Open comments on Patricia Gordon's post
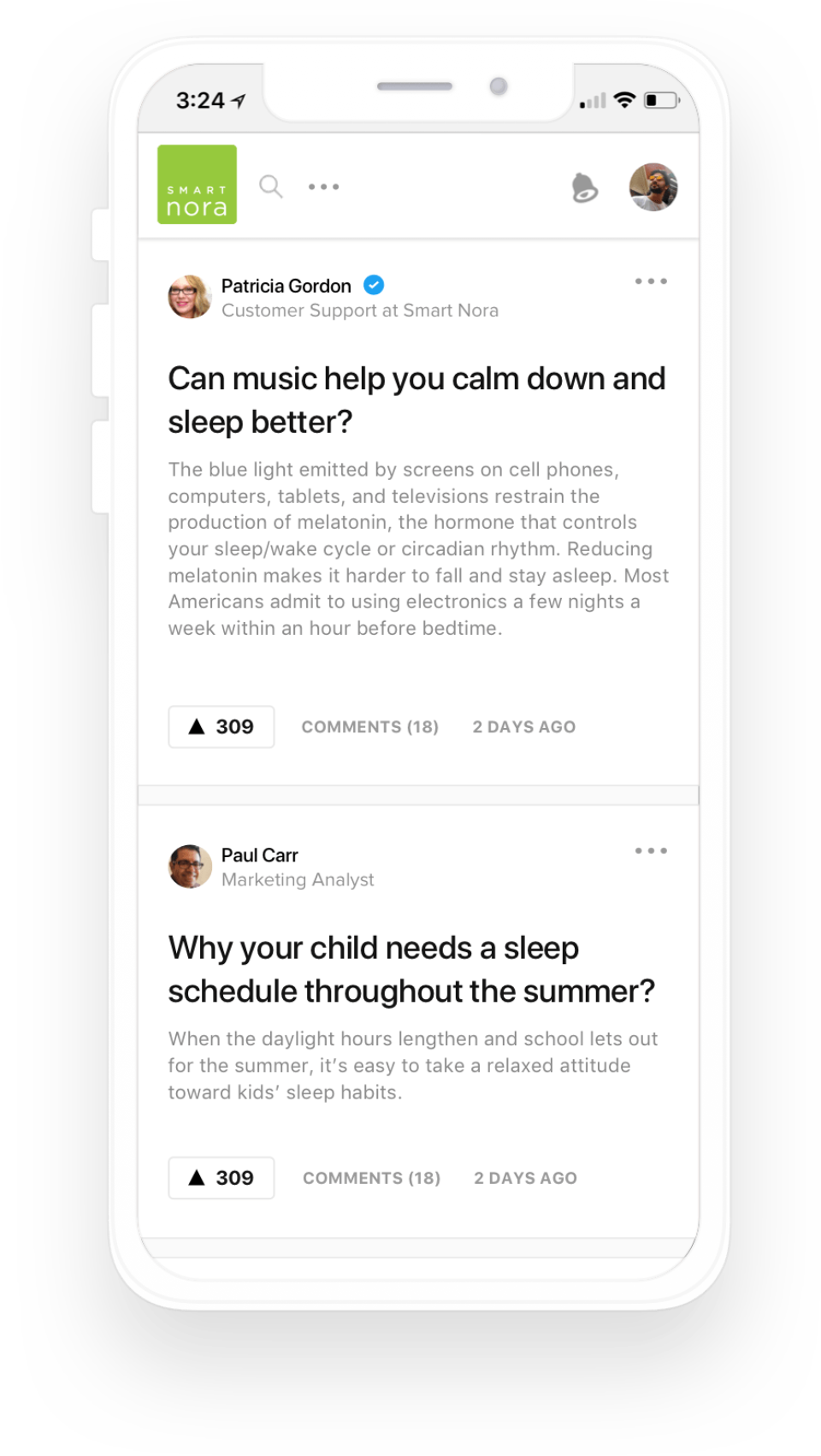The width and height of the screenshot is (821, 1456). [369, 727]
